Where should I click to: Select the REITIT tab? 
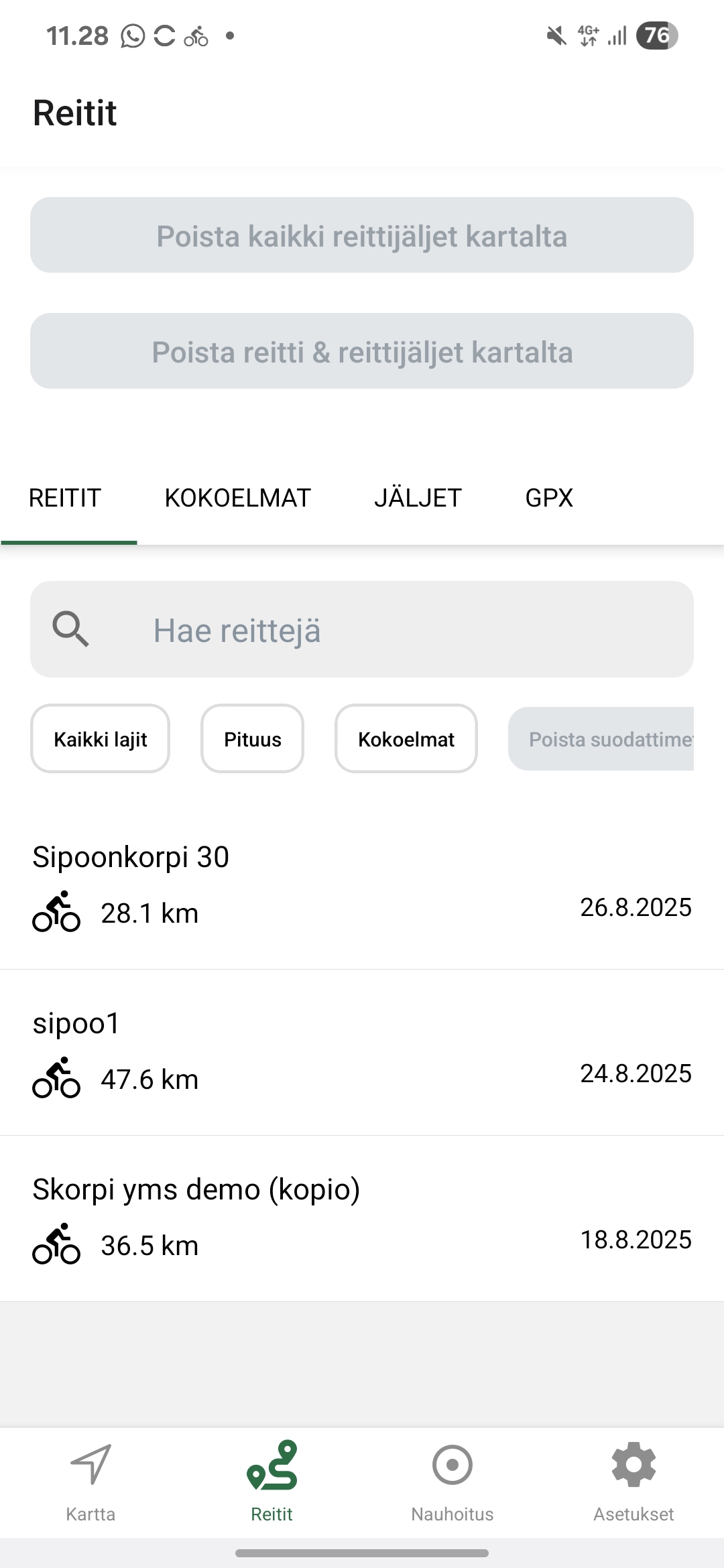point(65,498)
